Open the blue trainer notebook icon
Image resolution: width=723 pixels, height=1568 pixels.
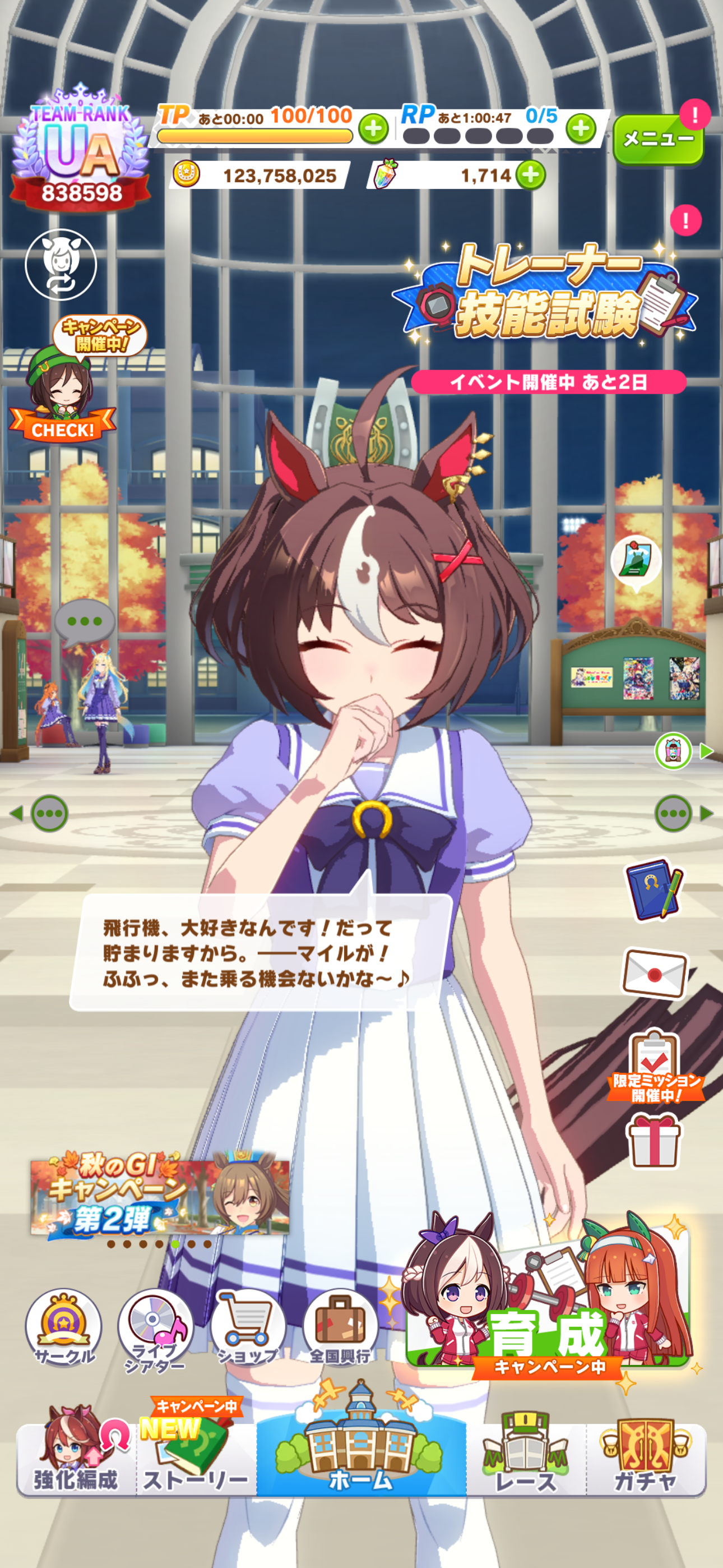[x=654, y=889]
